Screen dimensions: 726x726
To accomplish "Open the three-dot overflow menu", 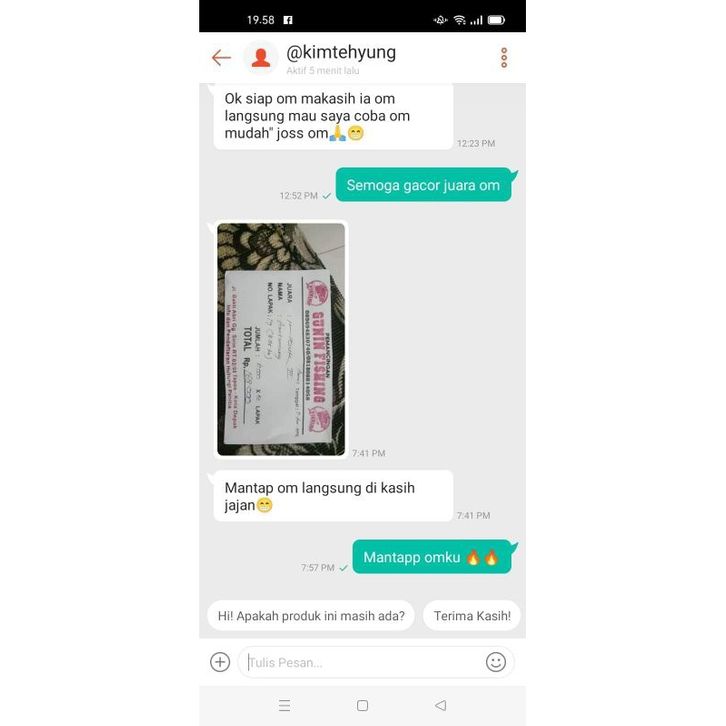I will [504, 58].
